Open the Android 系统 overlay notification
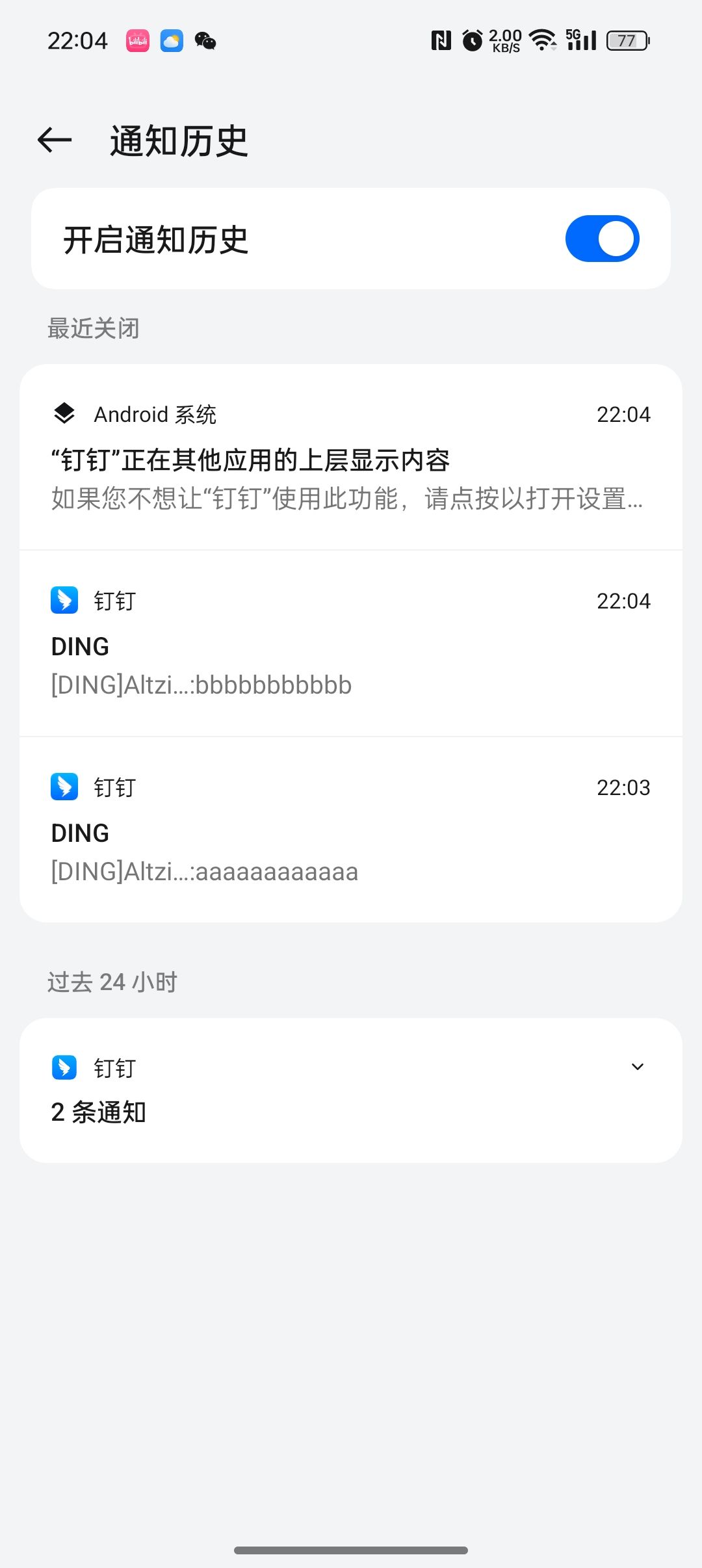The image size is (702, 1568). click(x=351, y=457)
